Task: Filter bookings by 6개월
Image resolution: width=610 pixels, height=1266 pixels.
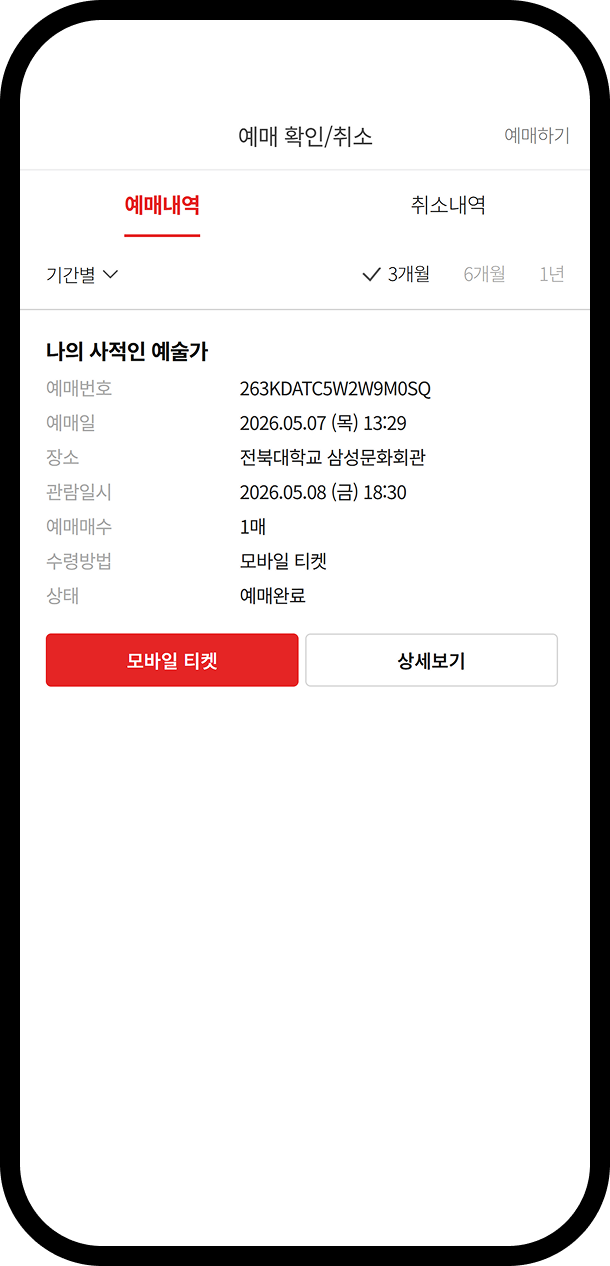Action: 484,274
